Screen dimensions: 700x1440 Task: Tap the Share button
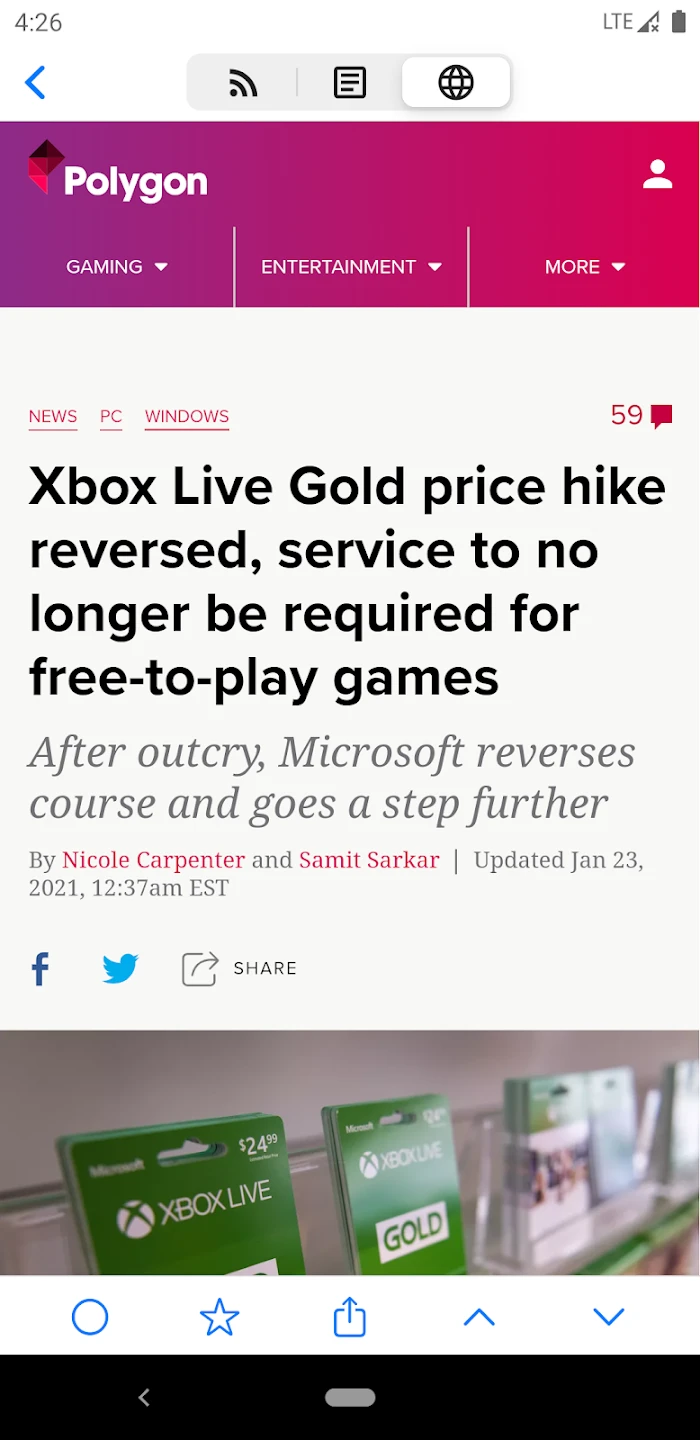240,968
